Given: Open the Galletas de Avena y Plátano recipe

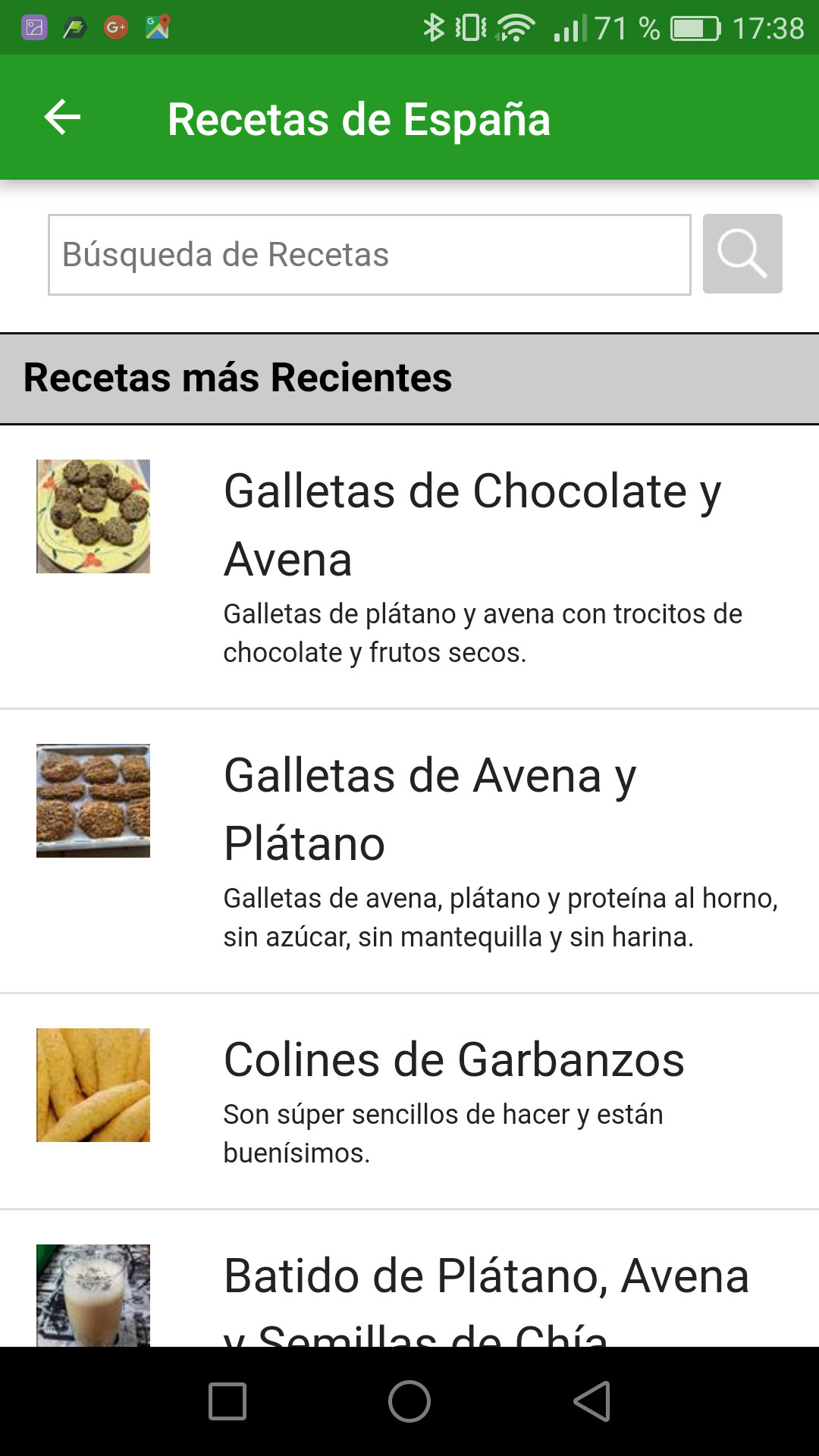Looking at the screenshot, I should point(430,809).
